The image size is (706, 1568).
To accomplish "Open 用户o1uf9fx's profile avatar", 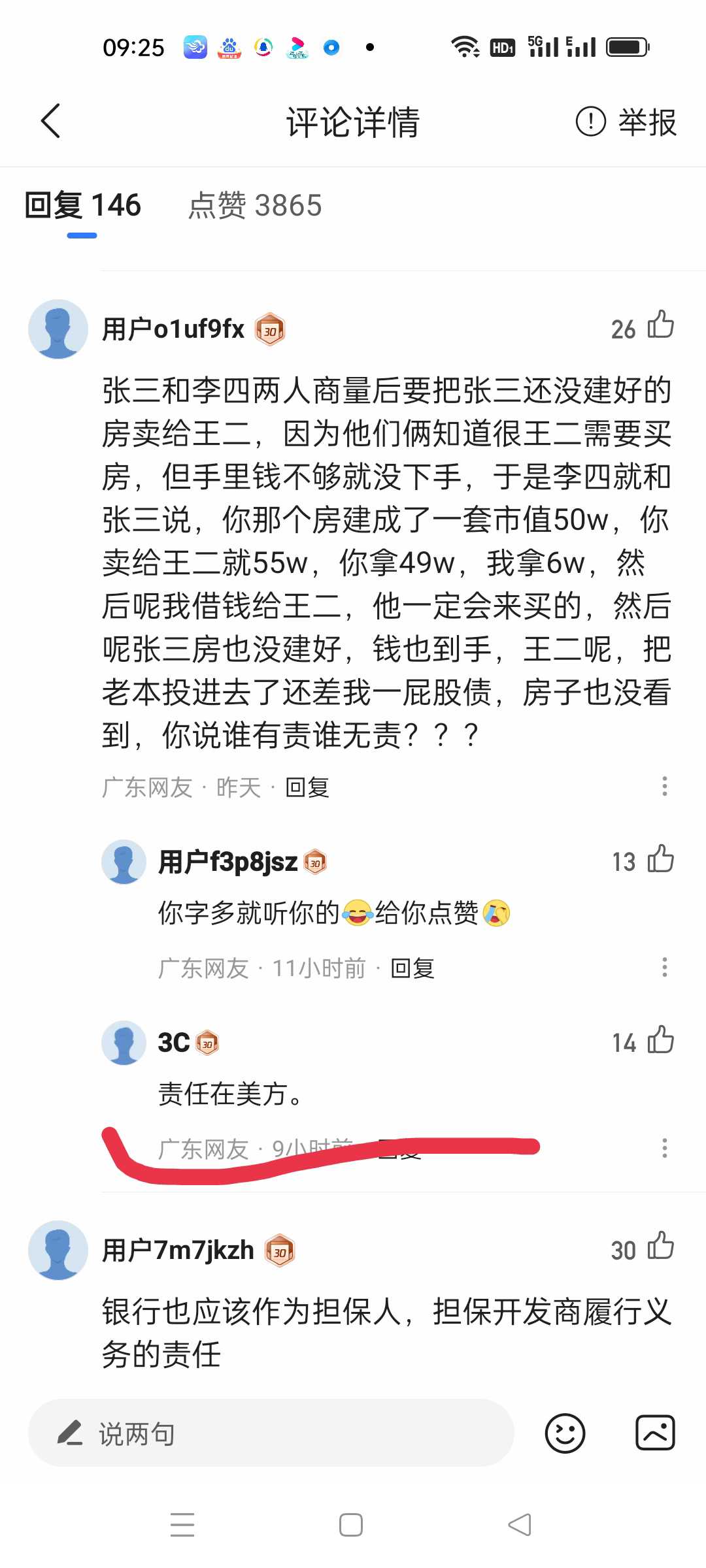I will click(58, 329).
